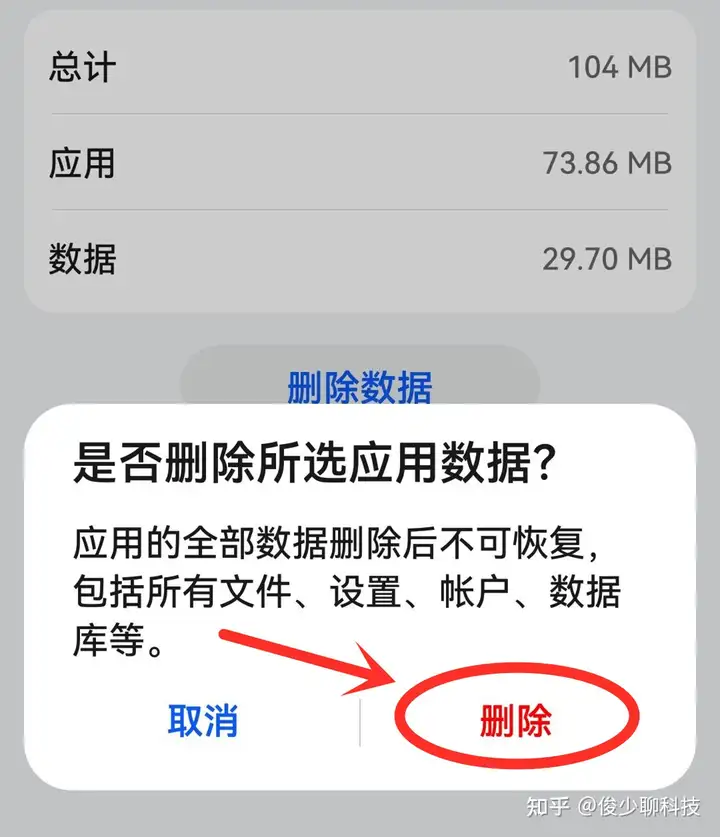Cancel the dialog via 取消
The image size is (720, 837).
coord(203,721)
